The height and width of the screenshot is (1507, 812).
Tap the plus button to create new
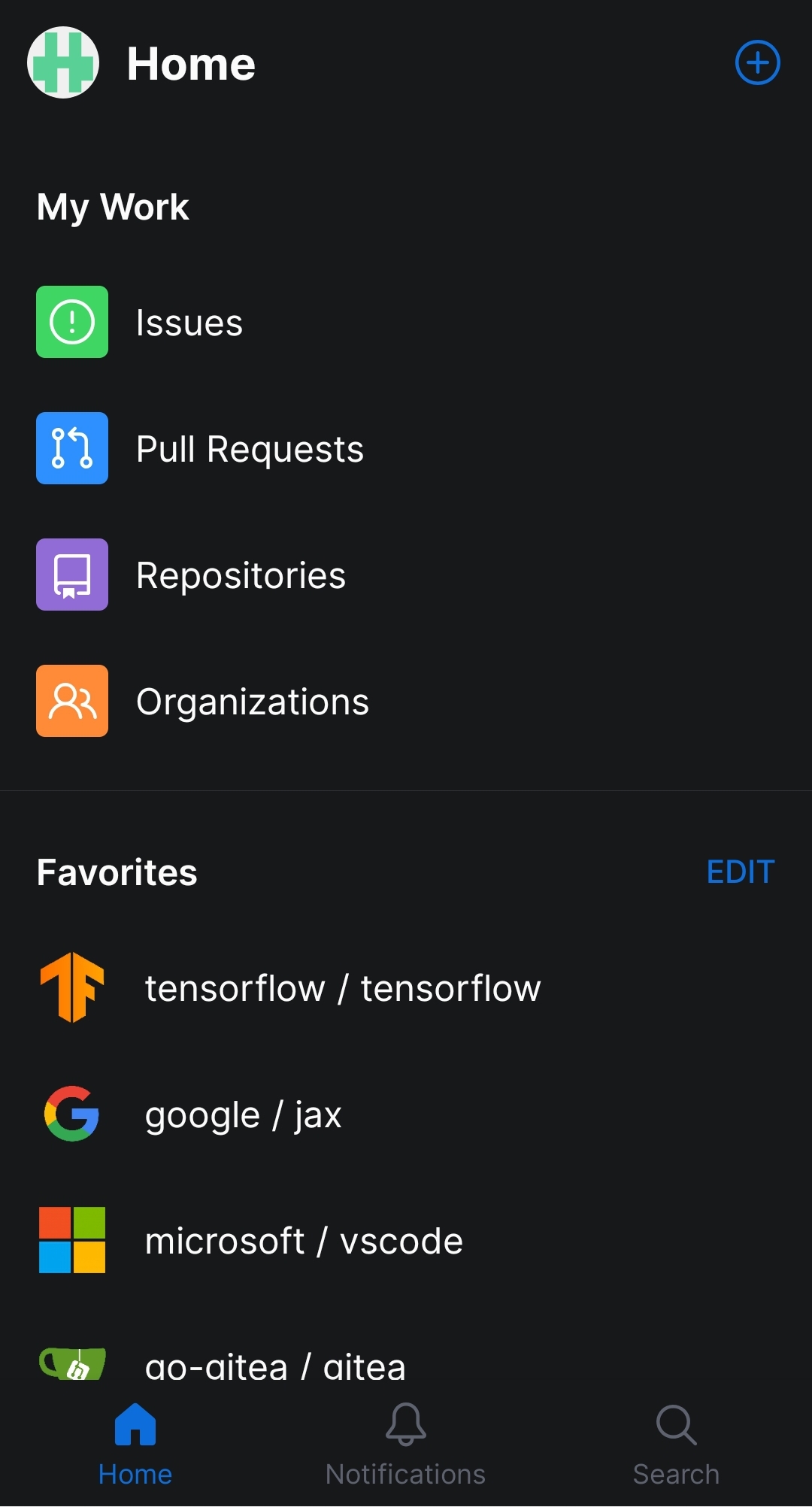(x=757, y=62)
